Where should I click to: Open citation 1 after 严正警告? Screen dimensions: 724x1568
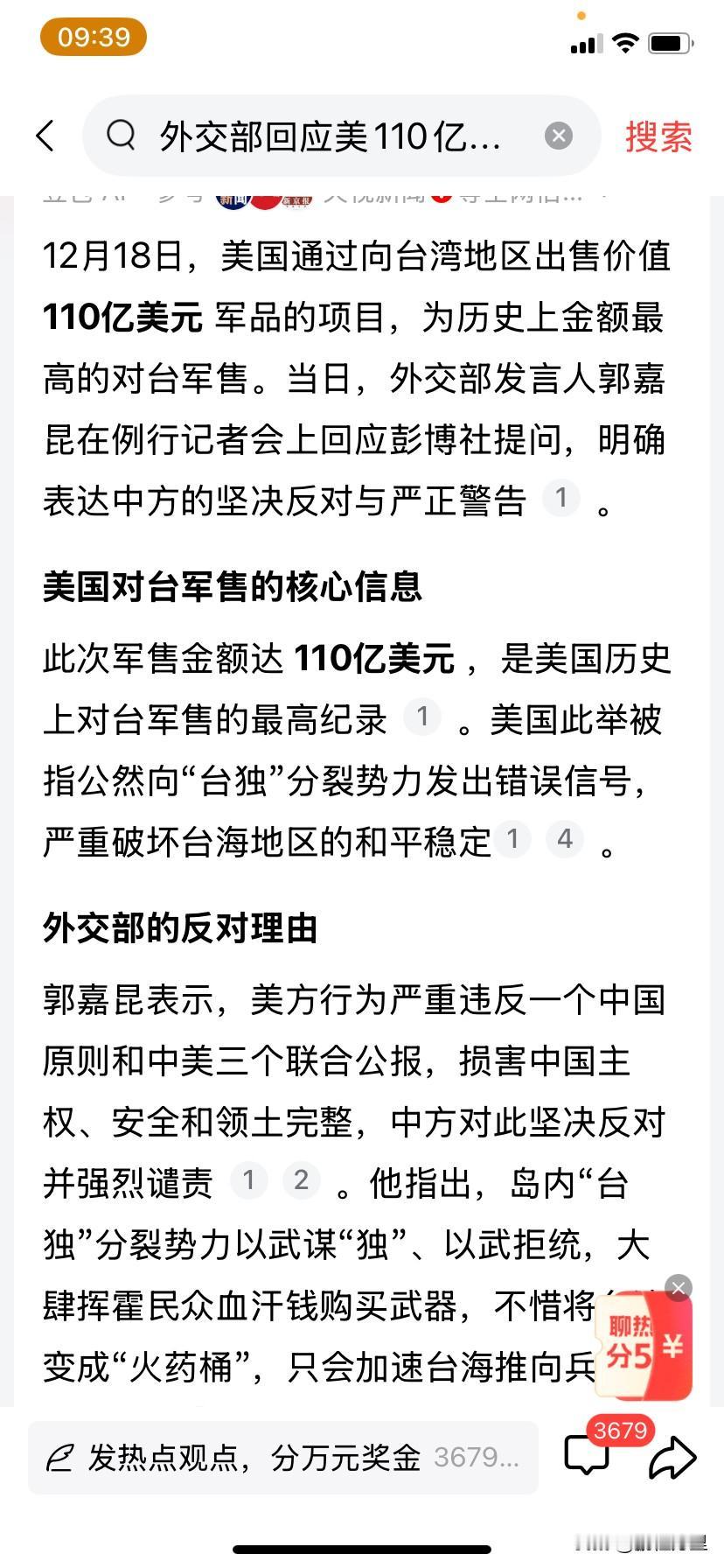(x=562, y=499)
